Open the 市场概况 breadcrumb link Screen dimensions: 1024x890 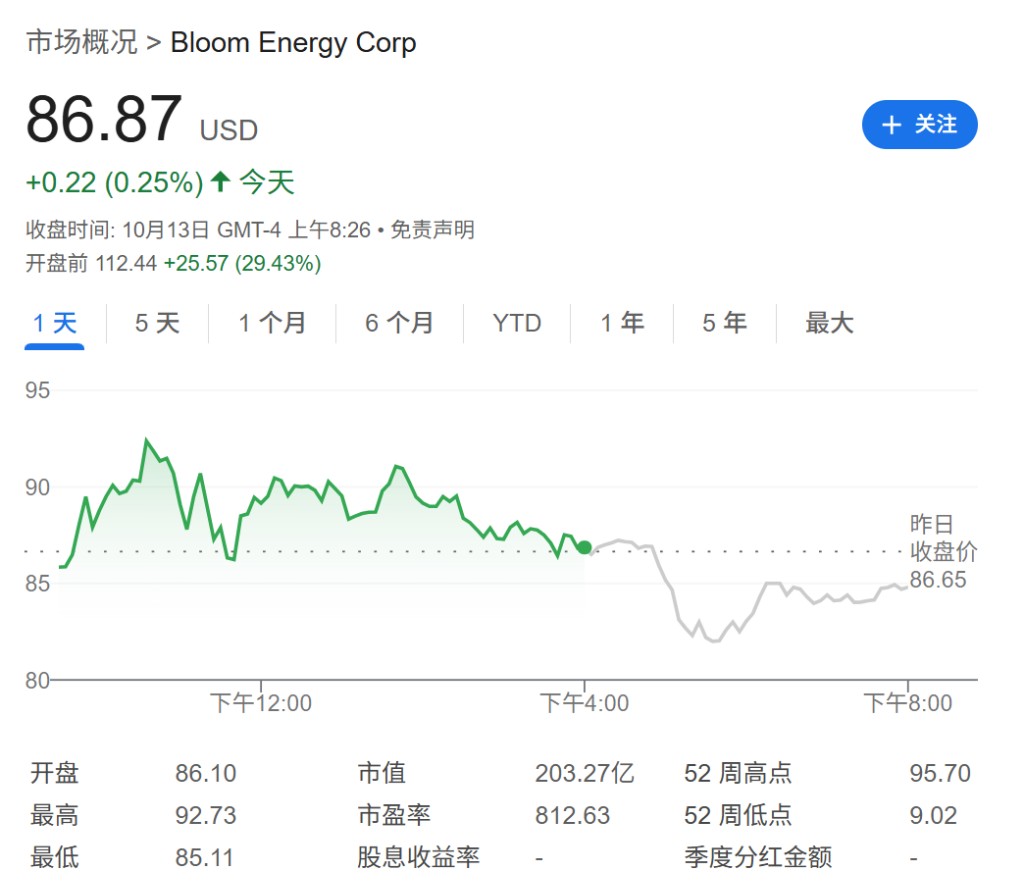[81, 43]
